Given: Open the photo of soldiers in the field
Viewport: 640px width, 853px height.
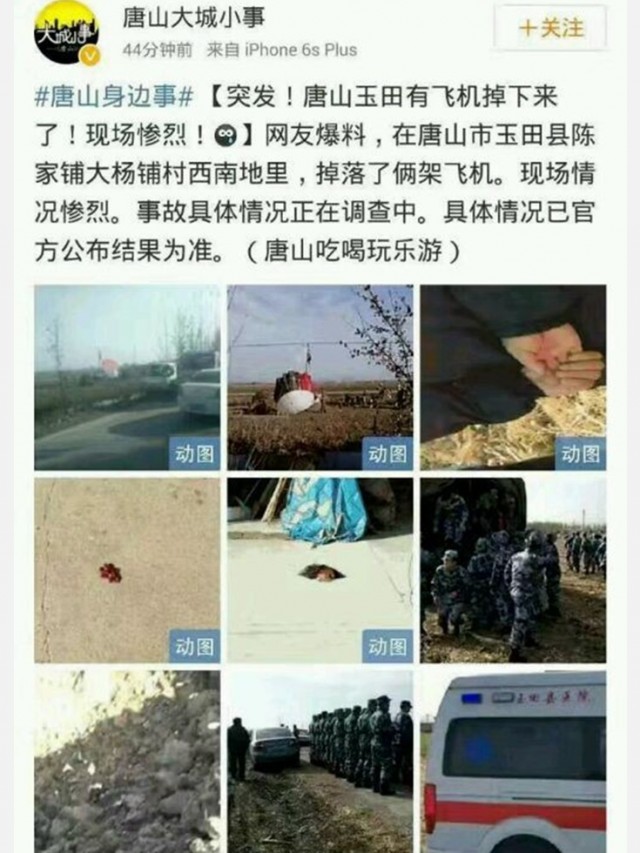Looking at the screenshot, I should pos(512,570).
